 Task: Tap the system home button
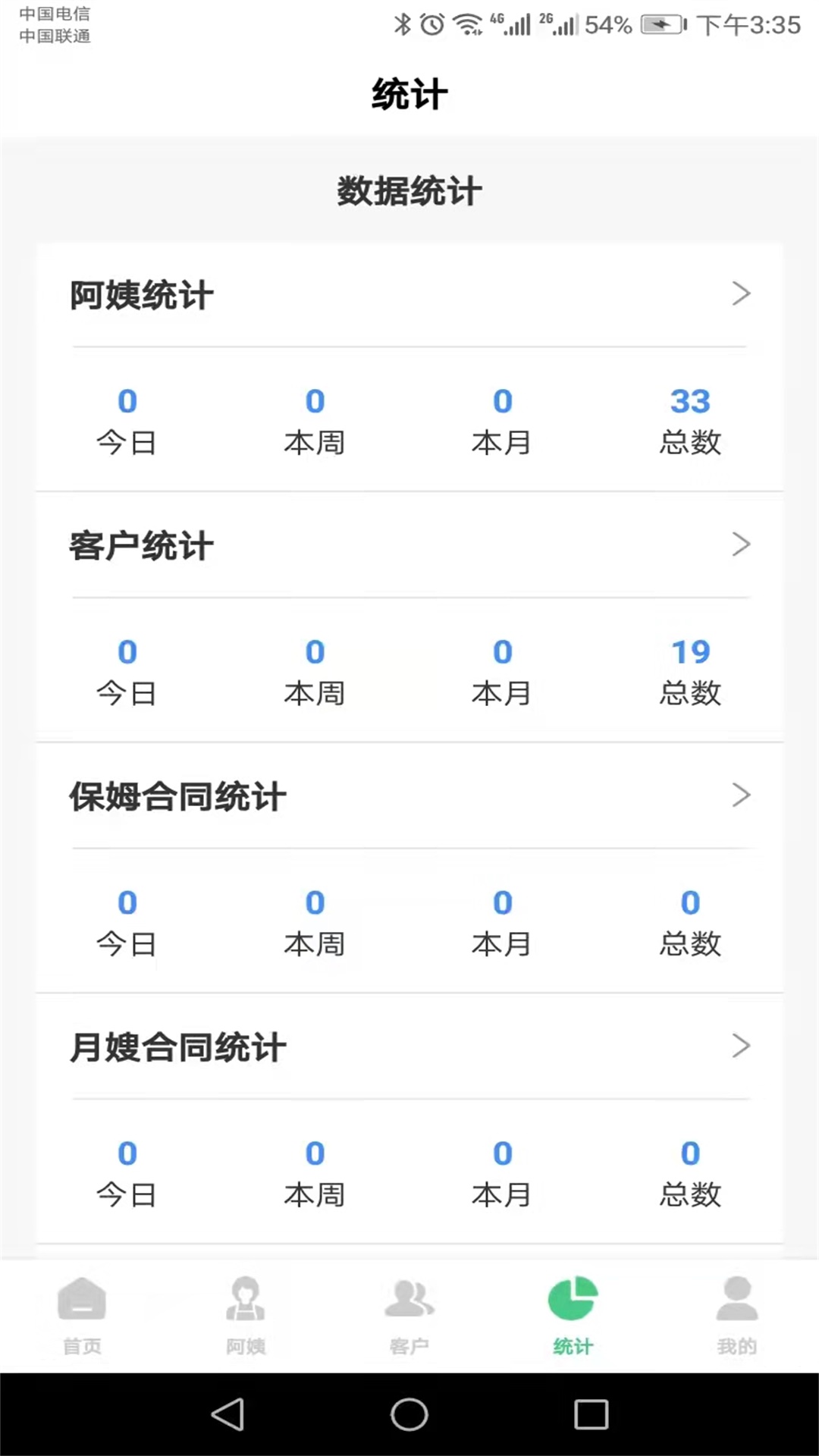[x=409, y=1414]
